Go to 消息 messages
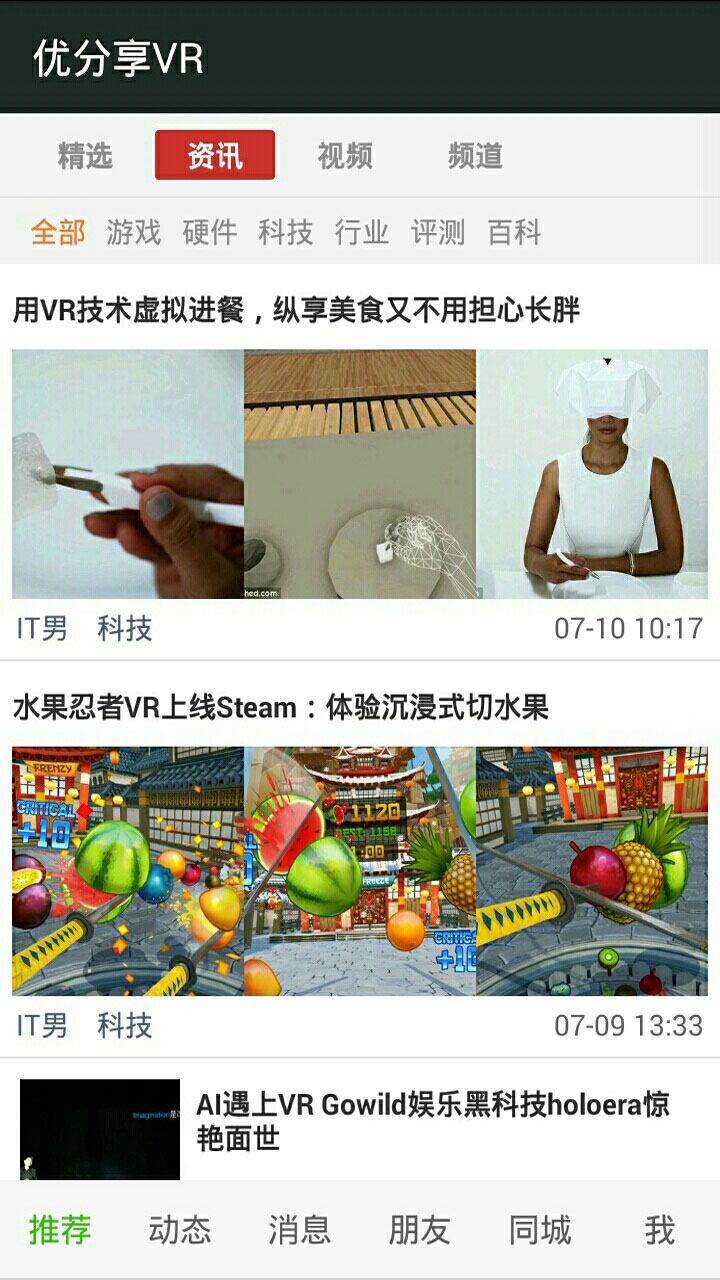This screenshot has height=1280, width=720. 300,1230
